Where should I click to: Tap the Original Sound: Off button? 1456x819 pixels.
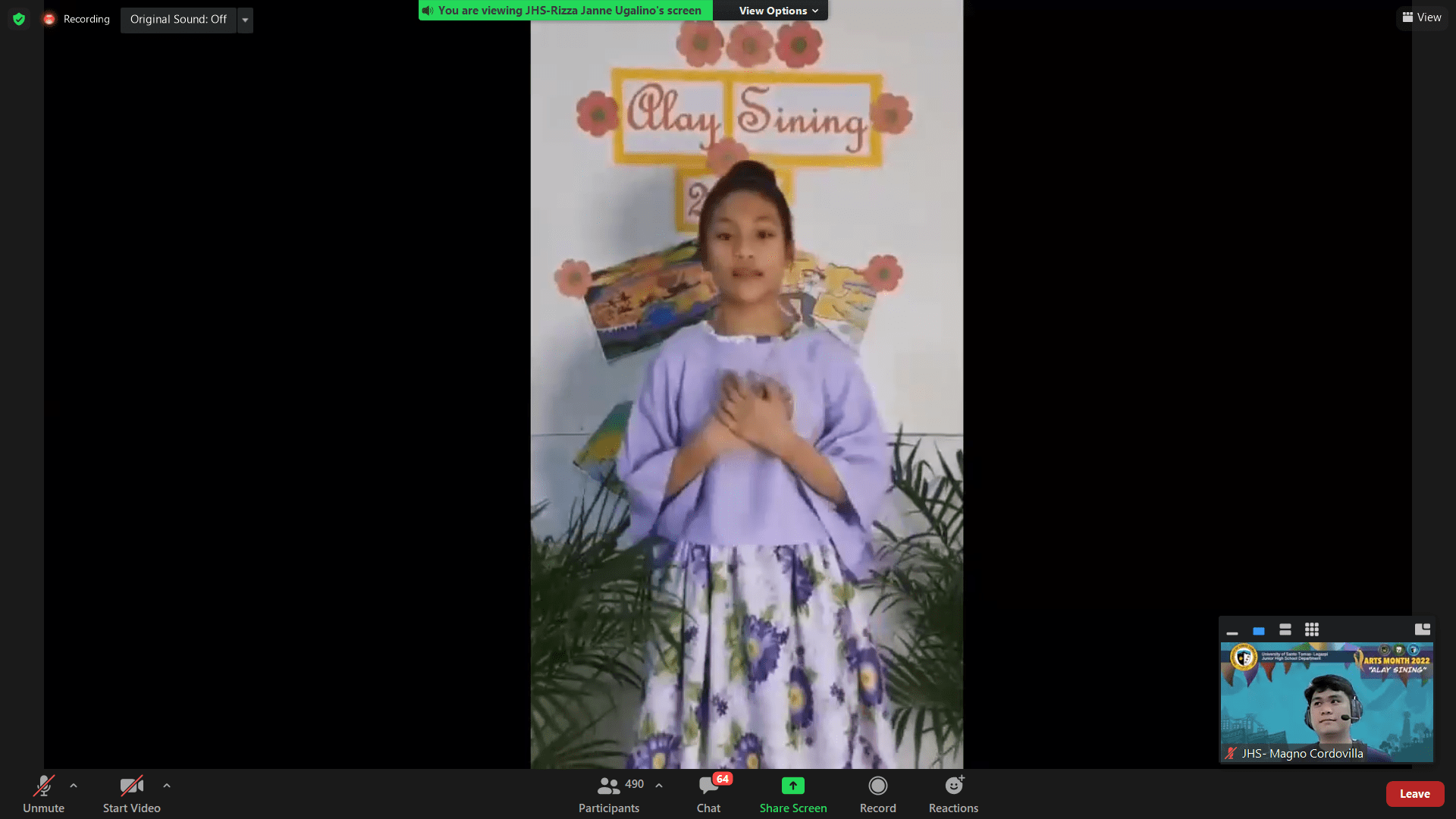pos(178,19)
